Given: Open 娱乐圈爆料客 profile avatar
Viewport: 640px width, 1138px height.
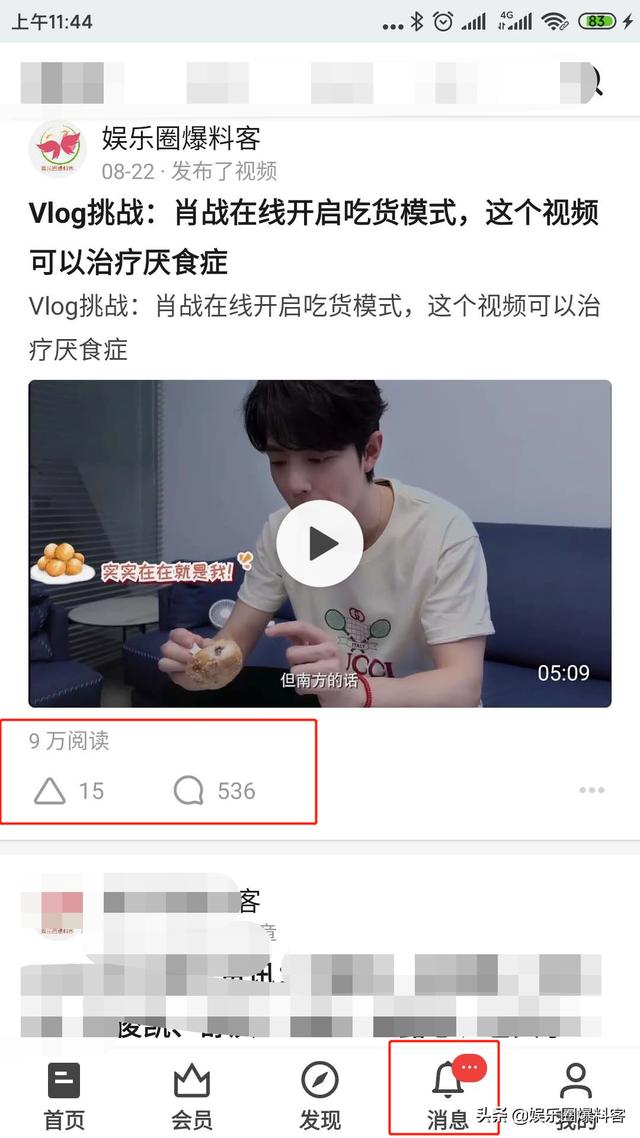Looking at the screenshot, I should coord(57,151).
